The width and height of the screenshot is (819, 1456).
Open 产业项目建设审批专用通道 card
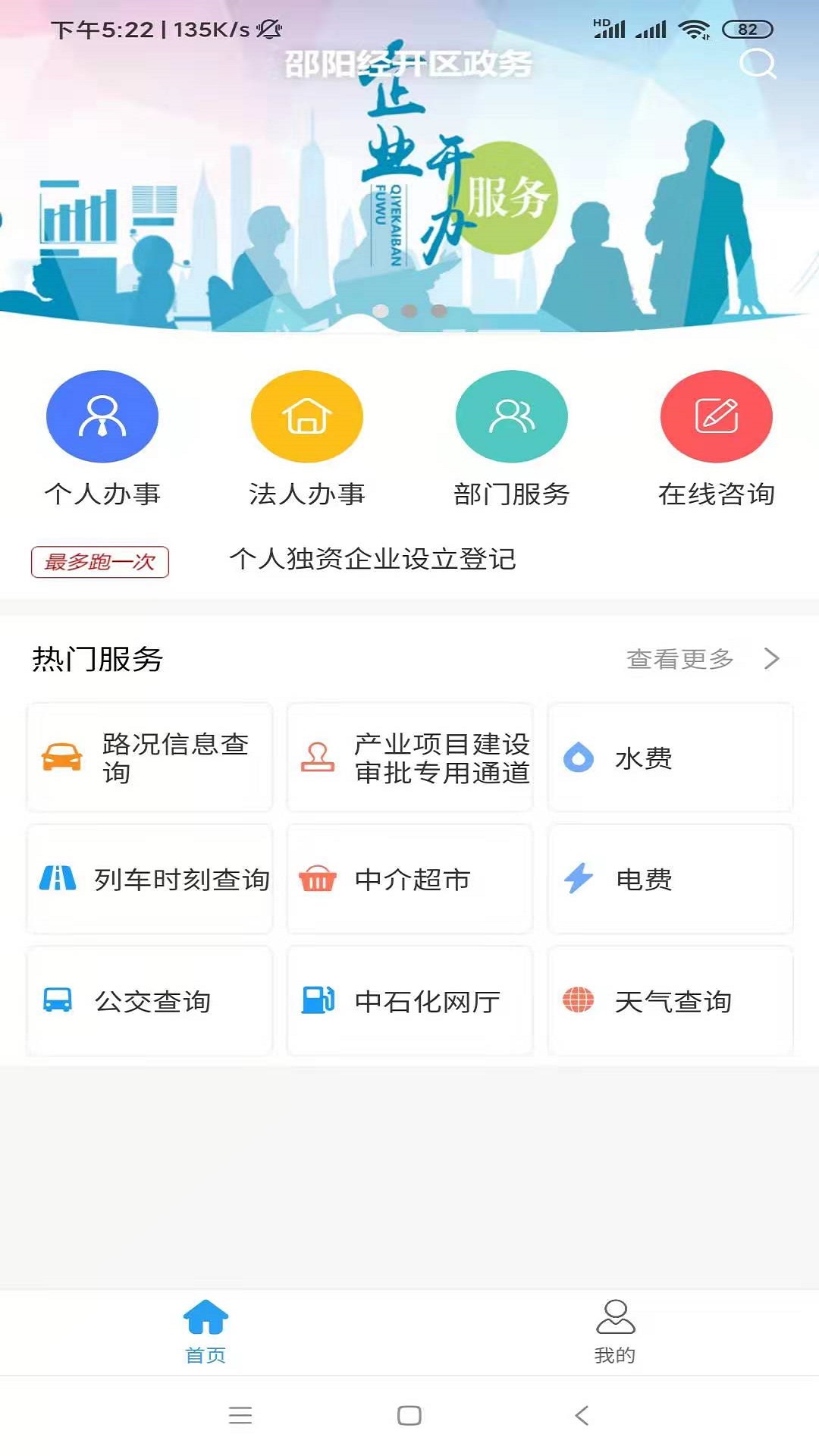coord(410,758)
